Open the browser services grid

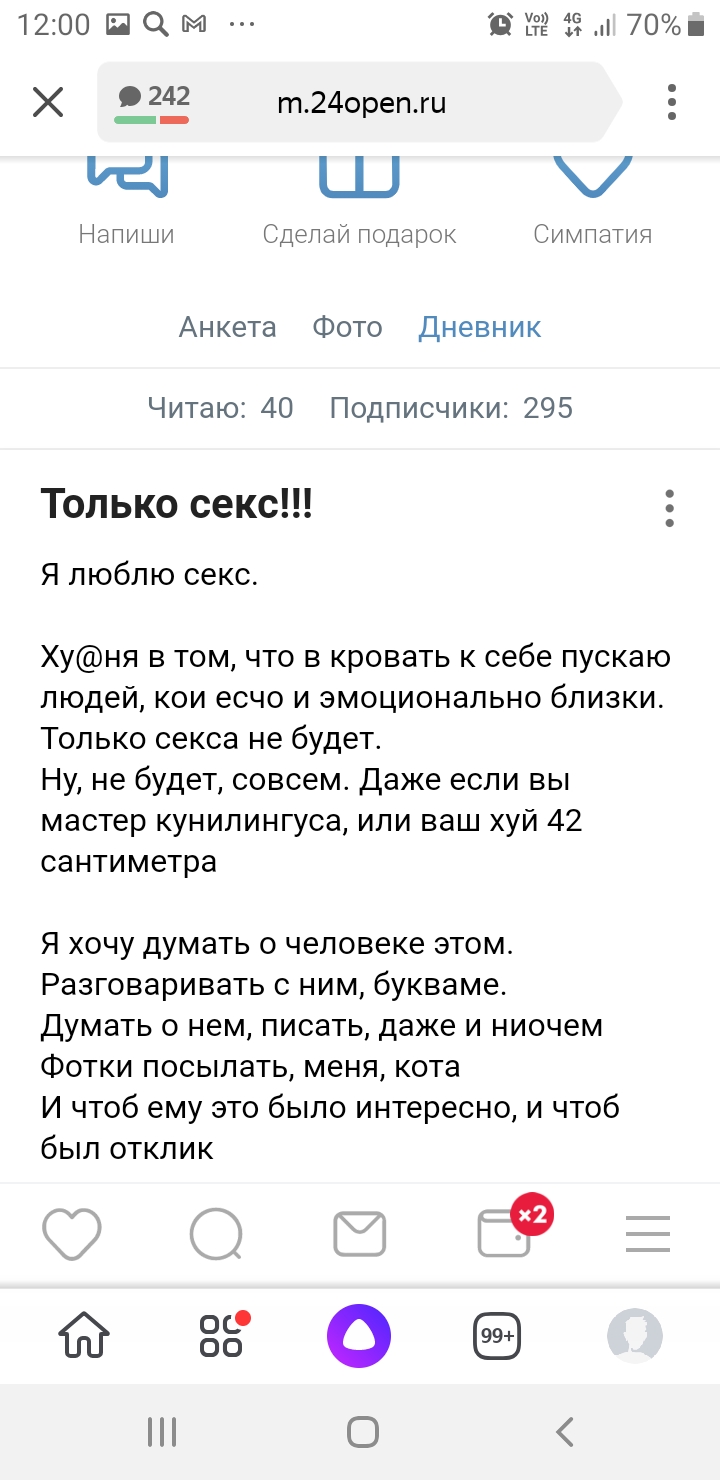pyautogui.click(x=222, y=1336)
